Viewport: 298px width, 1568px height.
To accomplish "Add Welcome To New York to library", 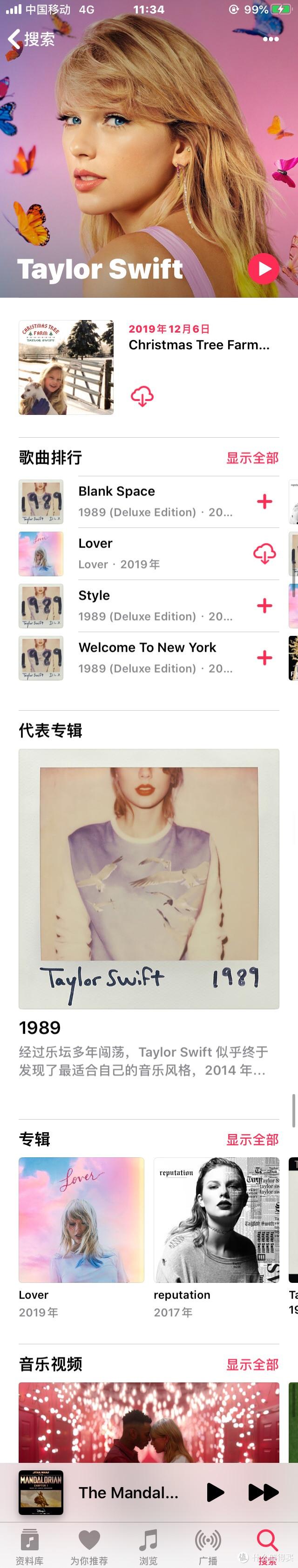I will 264,658.
